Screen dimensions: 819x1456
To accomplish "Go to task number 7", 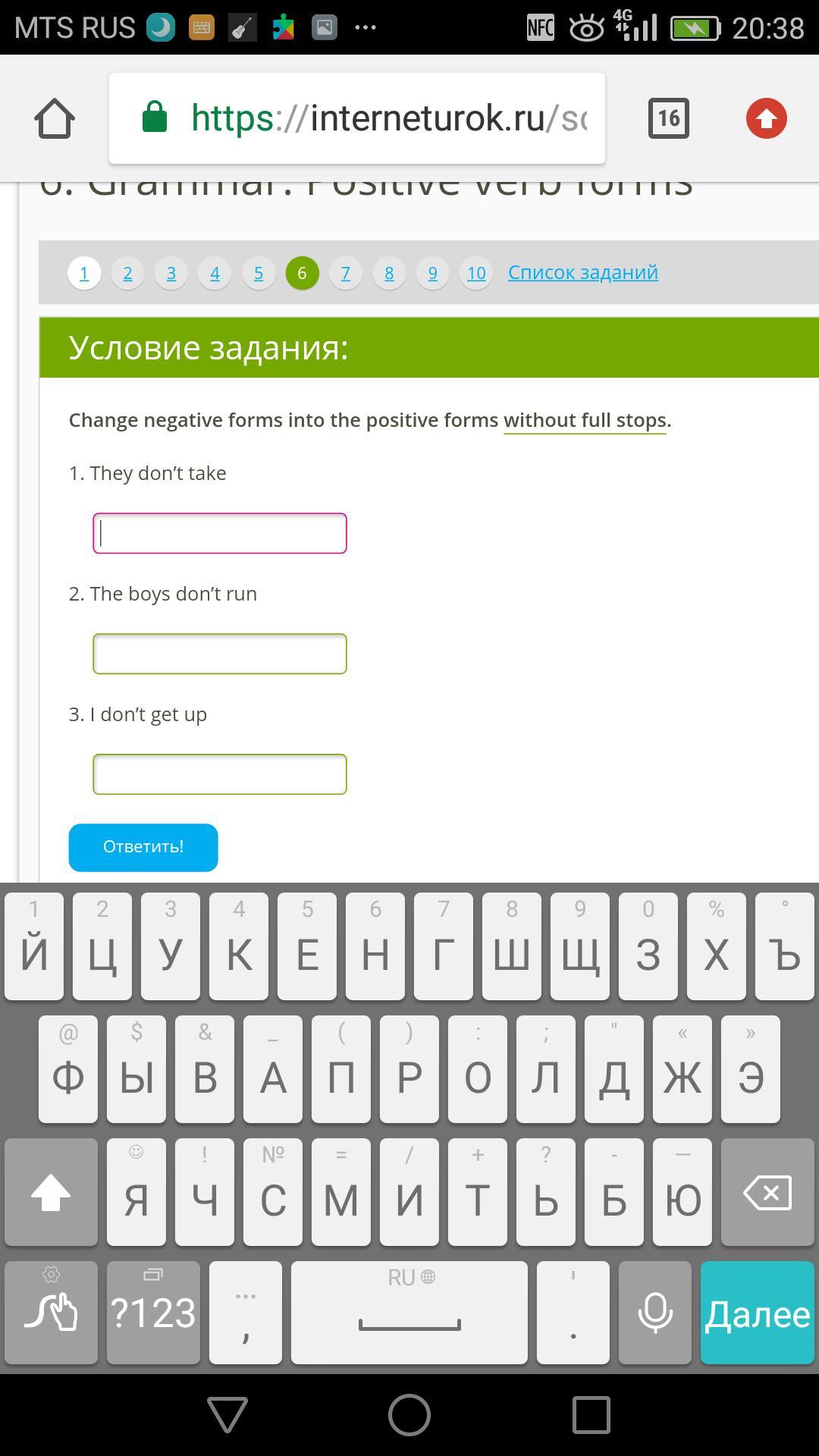I will (346, 273).
